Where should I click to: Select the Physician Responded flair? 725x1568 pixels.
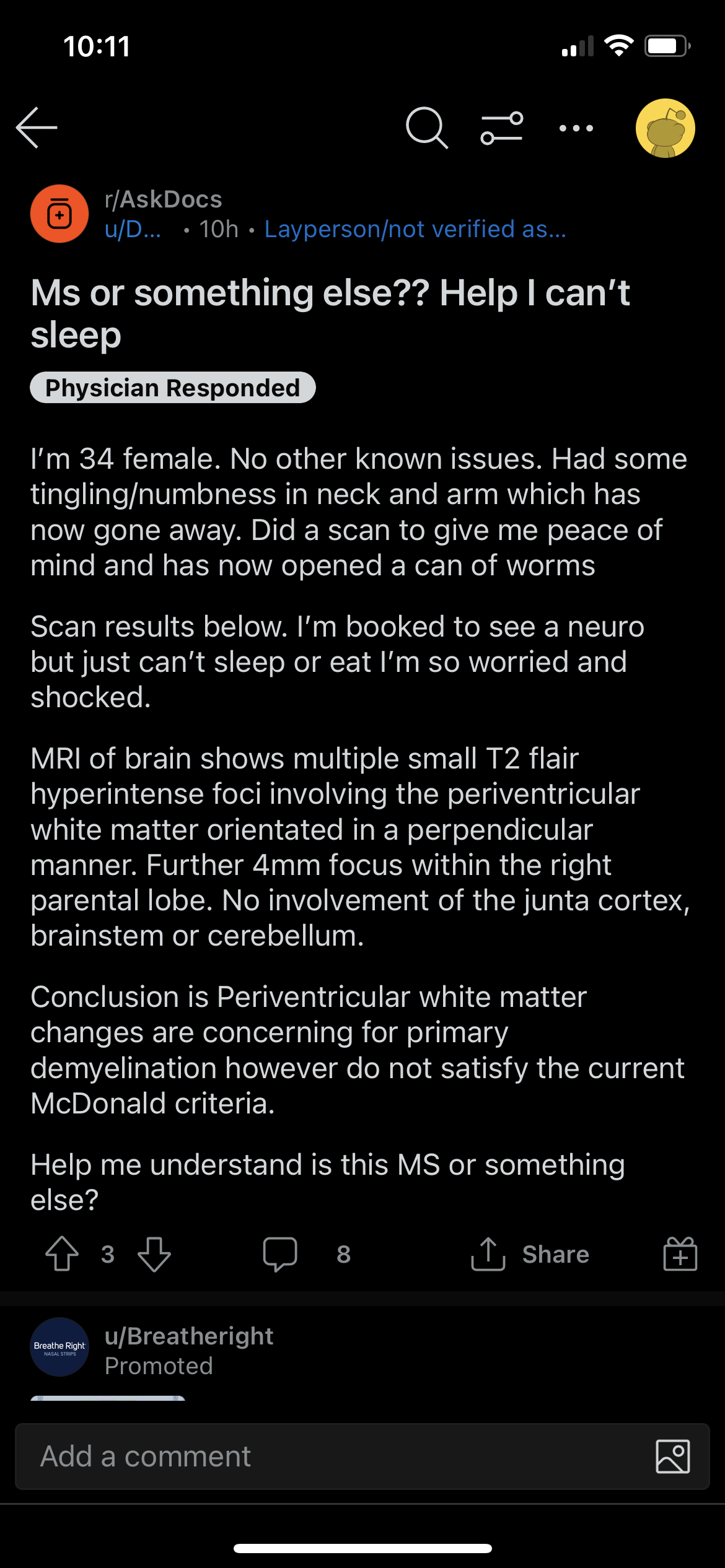tap(173, 388)
